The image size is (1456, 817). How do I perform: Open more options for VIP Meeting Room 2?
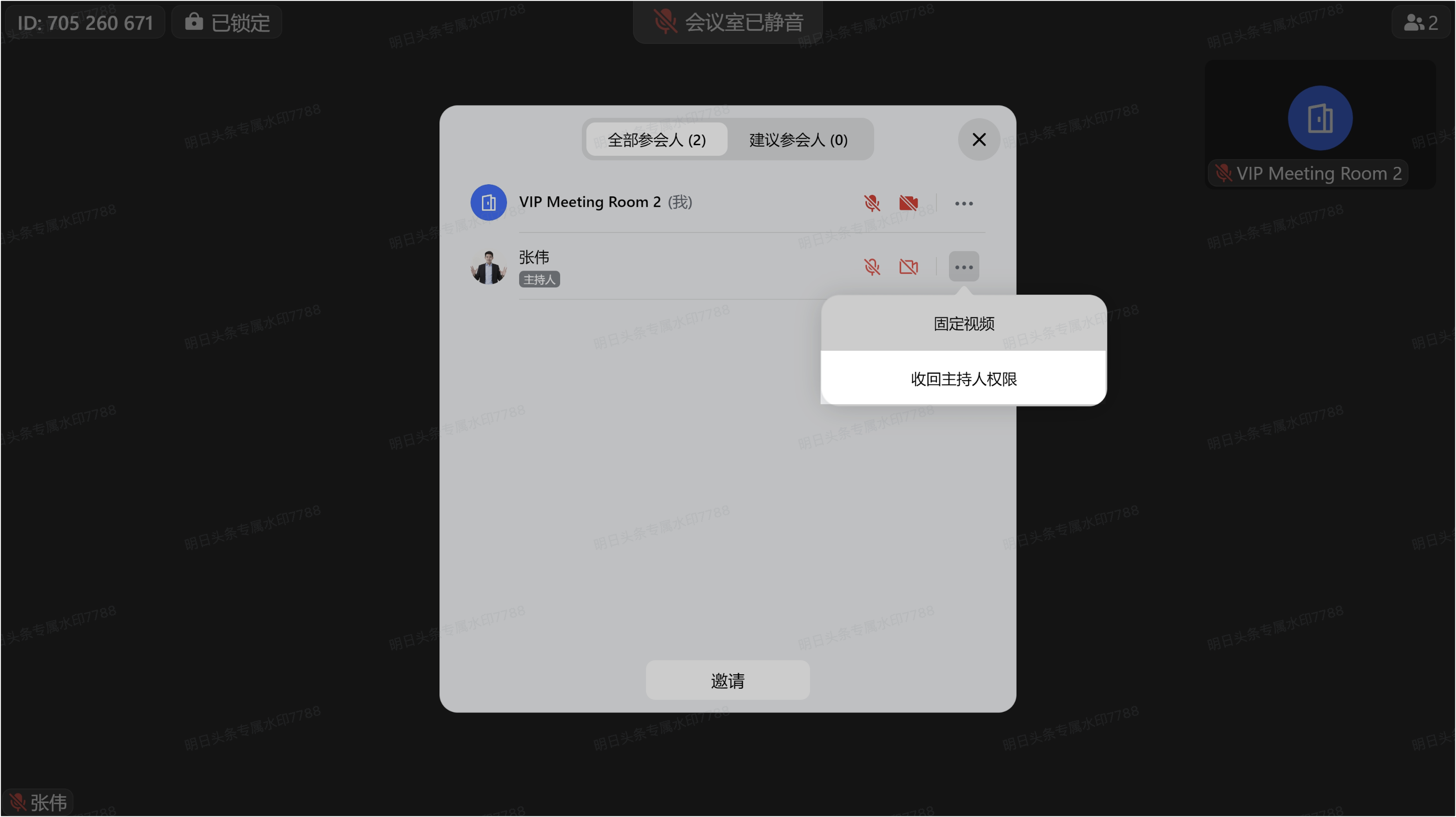(964, 204)
